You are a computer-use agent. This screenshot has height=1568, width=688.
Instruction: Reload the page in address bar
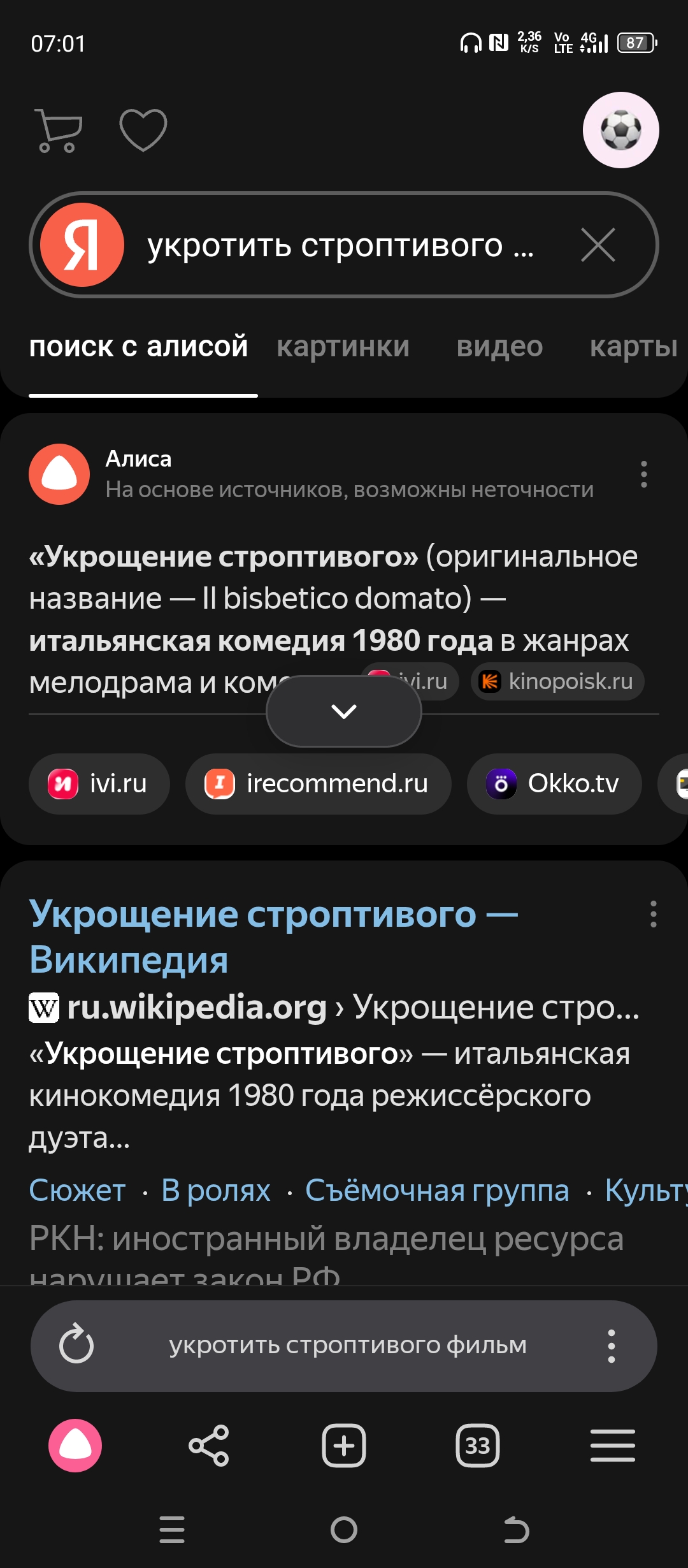point(76,1346)
